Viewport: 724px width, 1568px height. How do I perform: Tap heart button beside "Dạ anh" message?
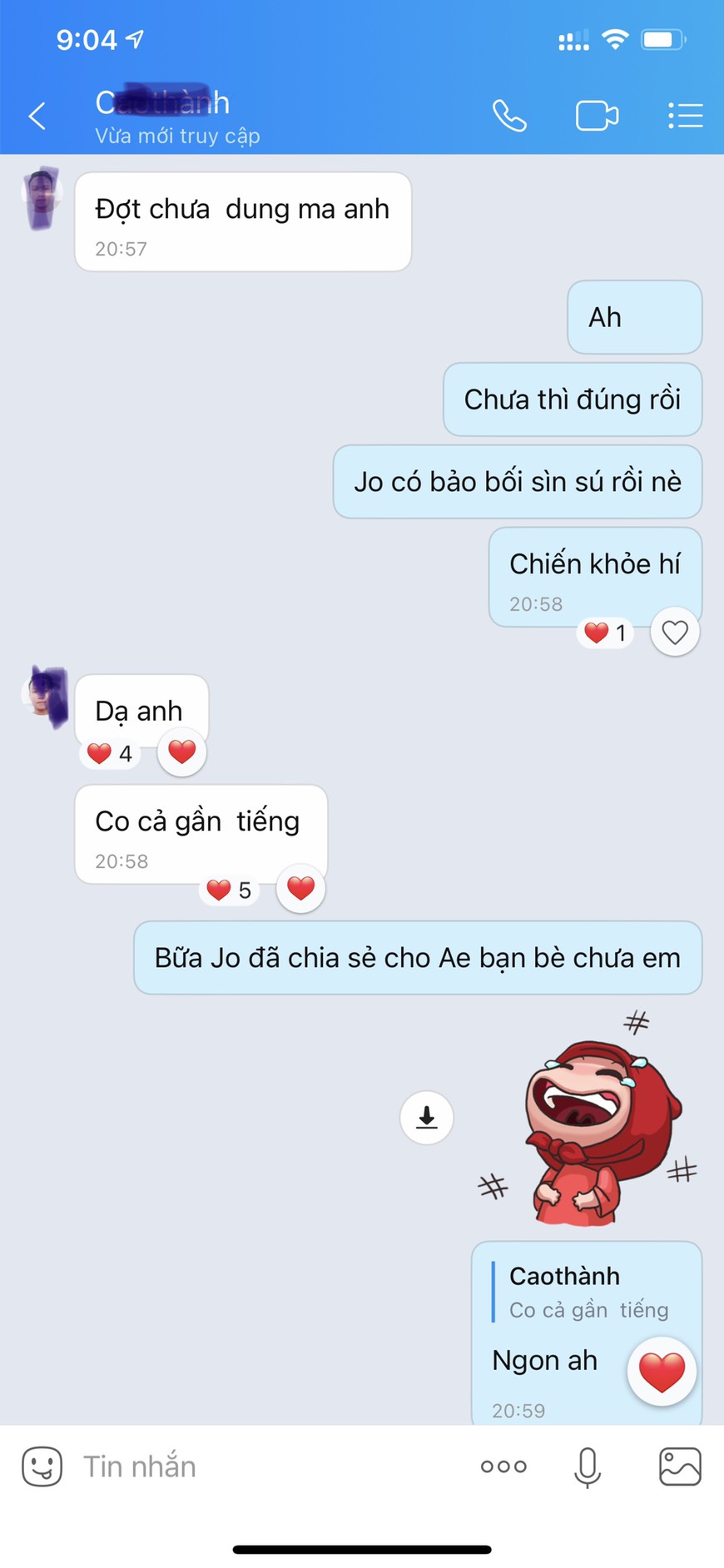click(181, 752)
